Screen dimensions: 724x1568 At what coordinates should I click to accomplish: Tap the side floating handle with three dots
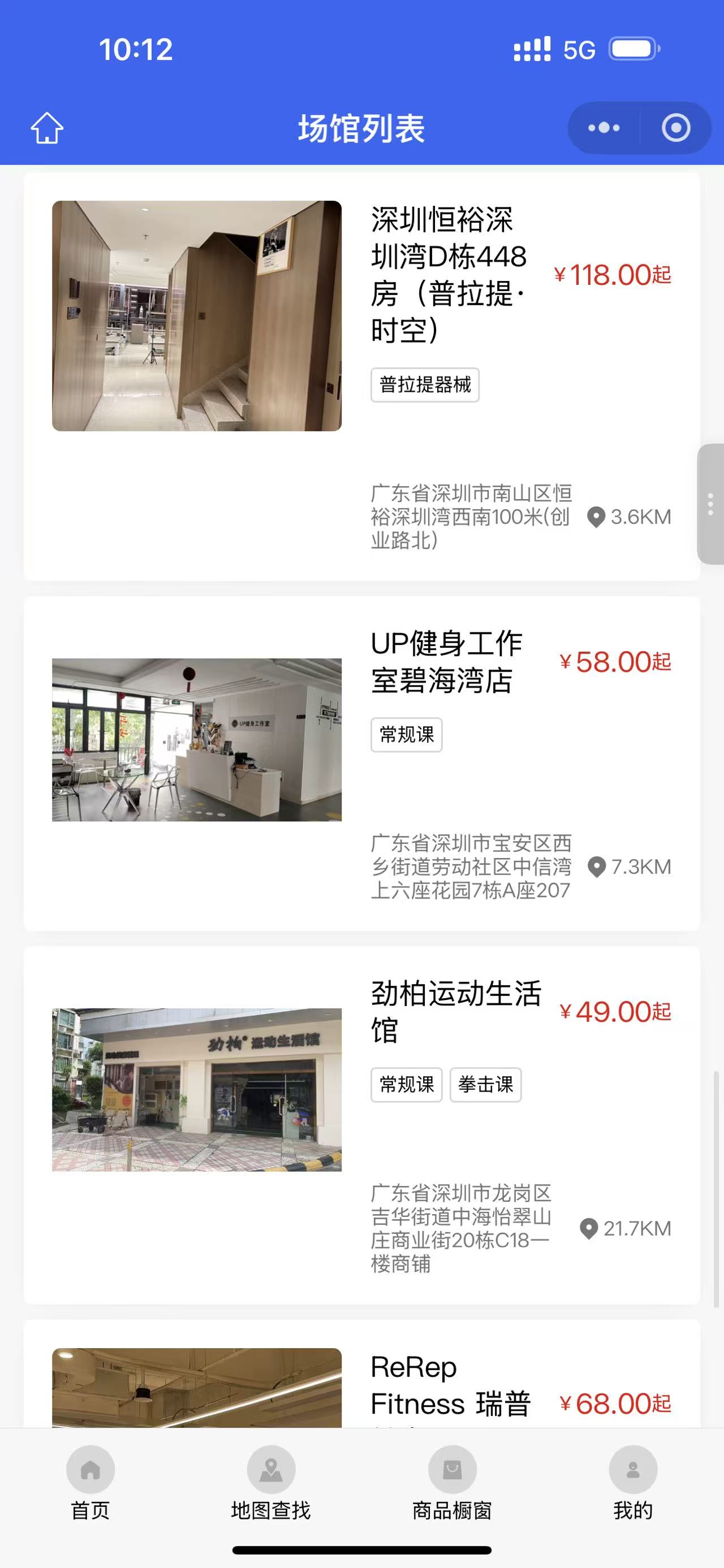click(710, 504)
